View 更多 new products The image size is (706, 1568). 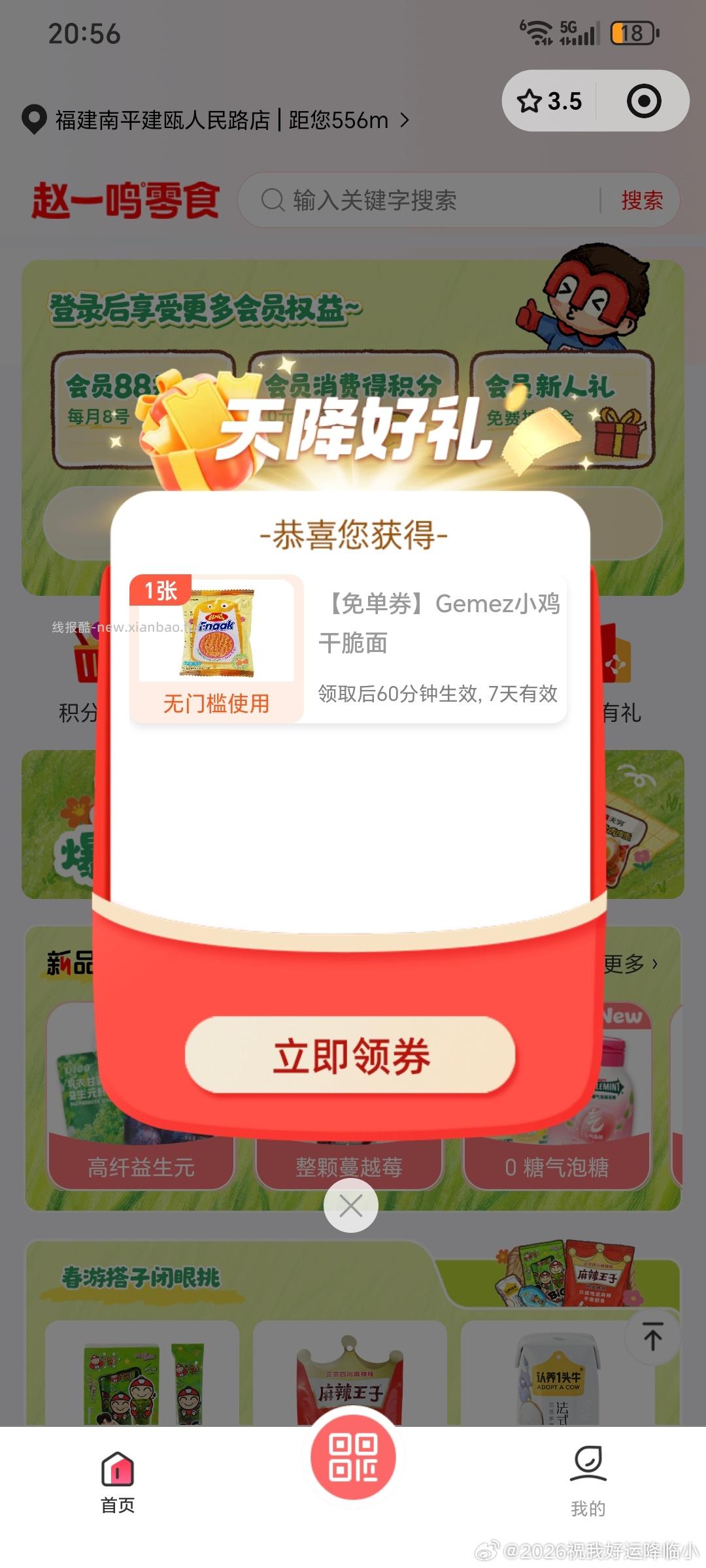631,964
